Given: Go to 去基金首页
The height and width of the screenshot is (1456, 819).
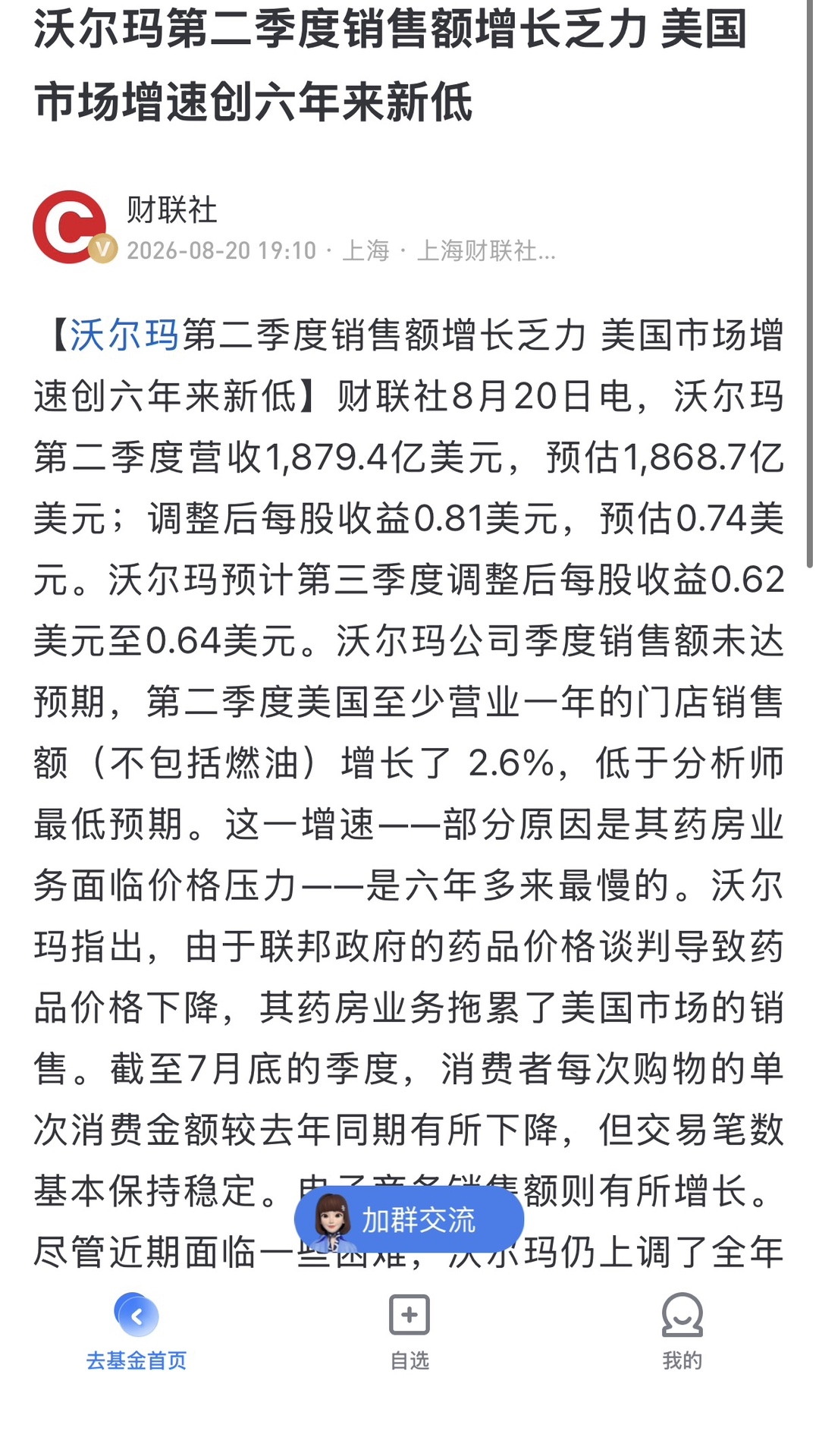Looking at the screenshot, I should tap(136, 1332).
